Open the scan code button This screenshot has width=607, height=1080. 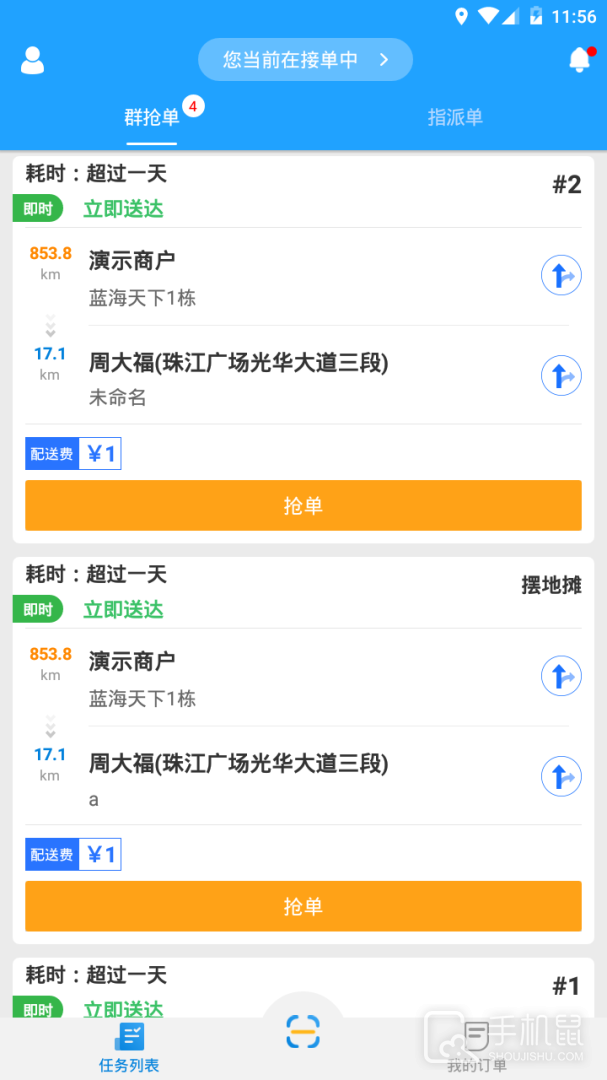click(x=303, y=1031)
